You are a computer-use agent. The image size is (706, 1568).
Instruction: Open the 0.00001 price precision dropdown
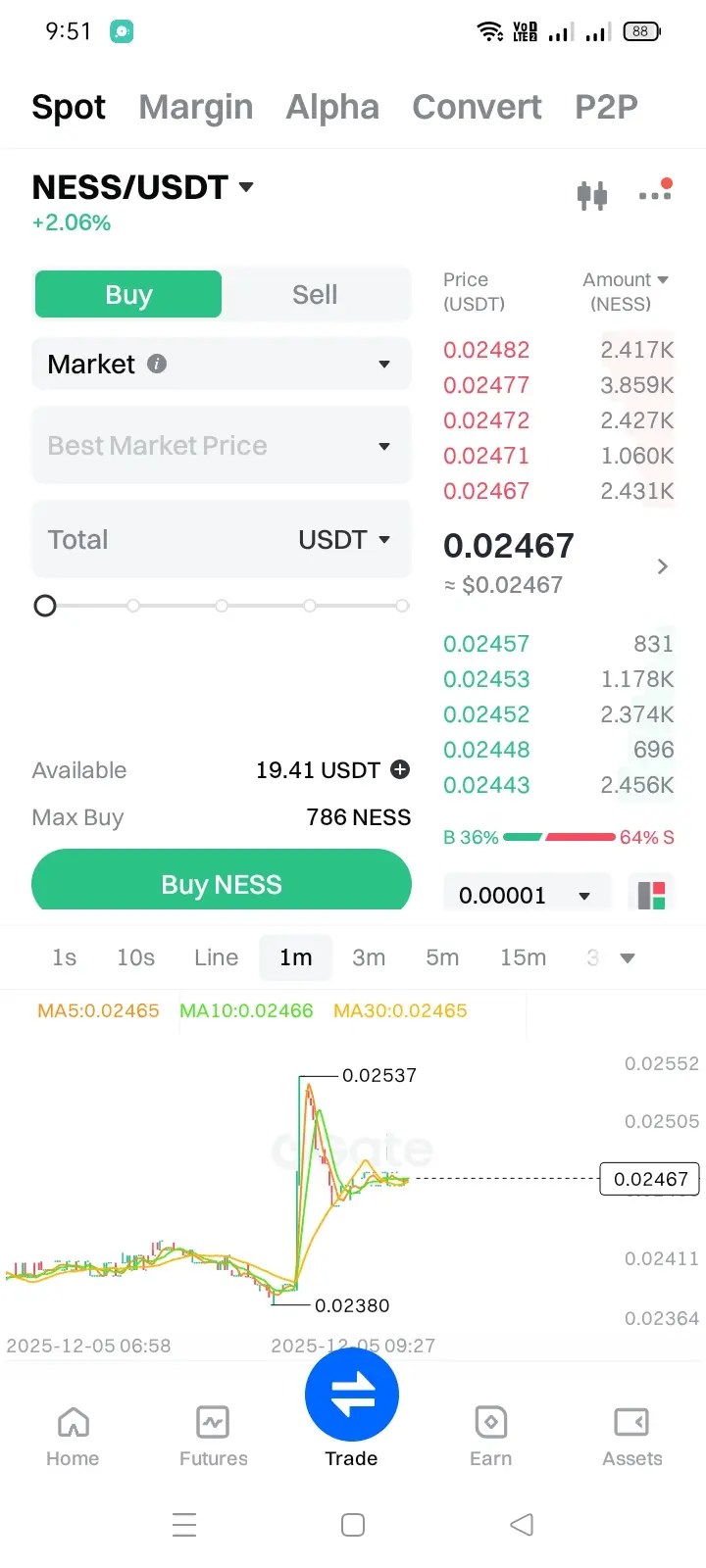(528, 895)
